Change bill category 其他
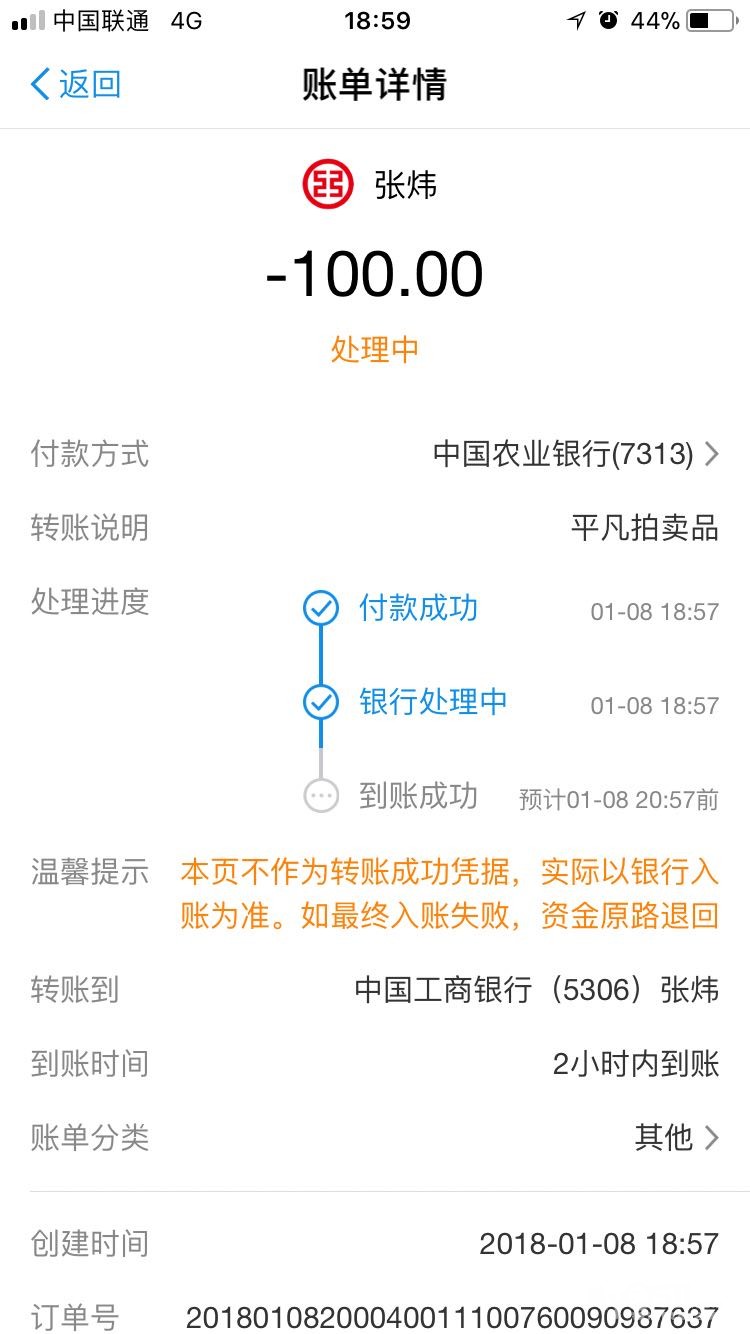This screenshot has height=1334, width=750. pyautogui.click(x=676, y=1137)
